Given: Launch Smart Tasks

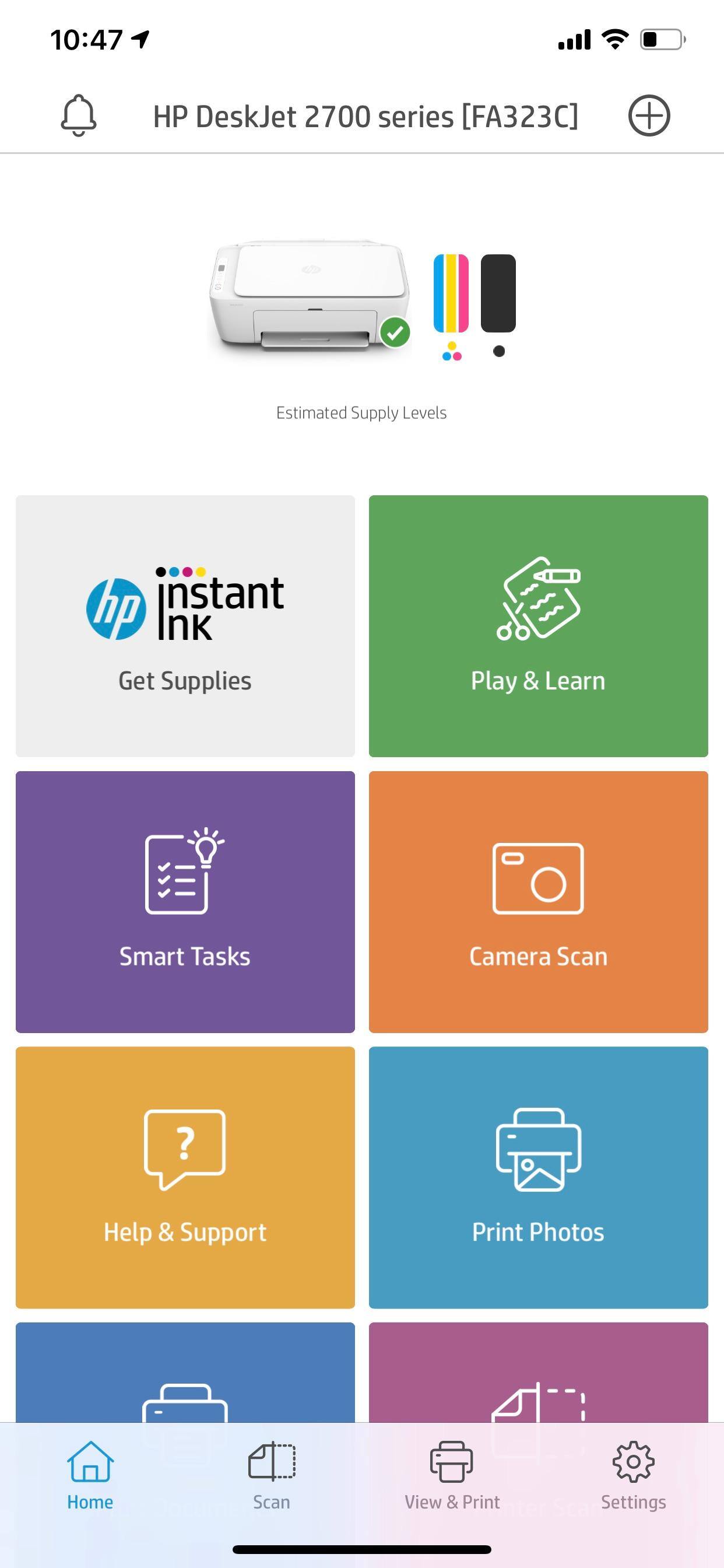Looking at the screenshot, I should (185, 901).
